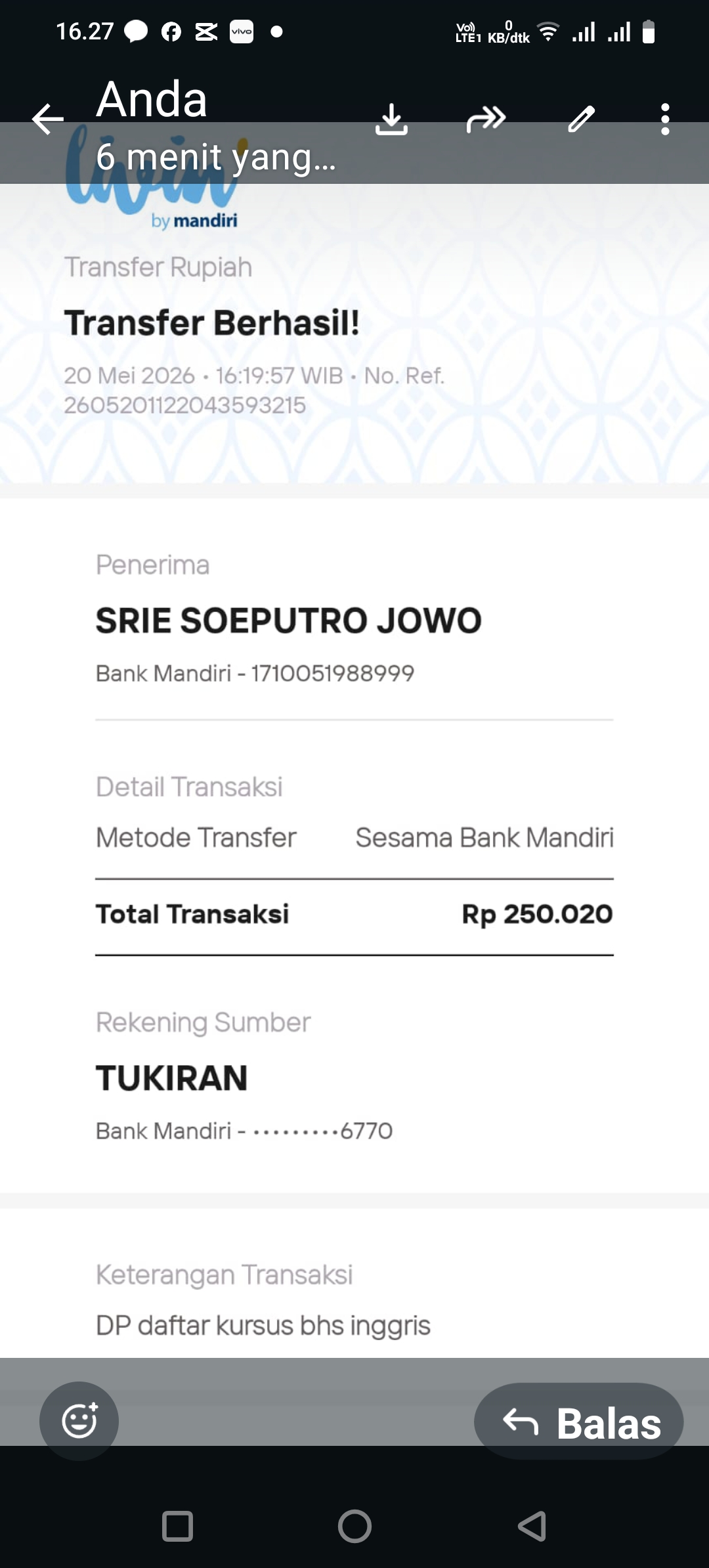Viewport: 709px width, 1568px height.
Task: Tap the Balas reply button
Action: [x=578, y=1422]
